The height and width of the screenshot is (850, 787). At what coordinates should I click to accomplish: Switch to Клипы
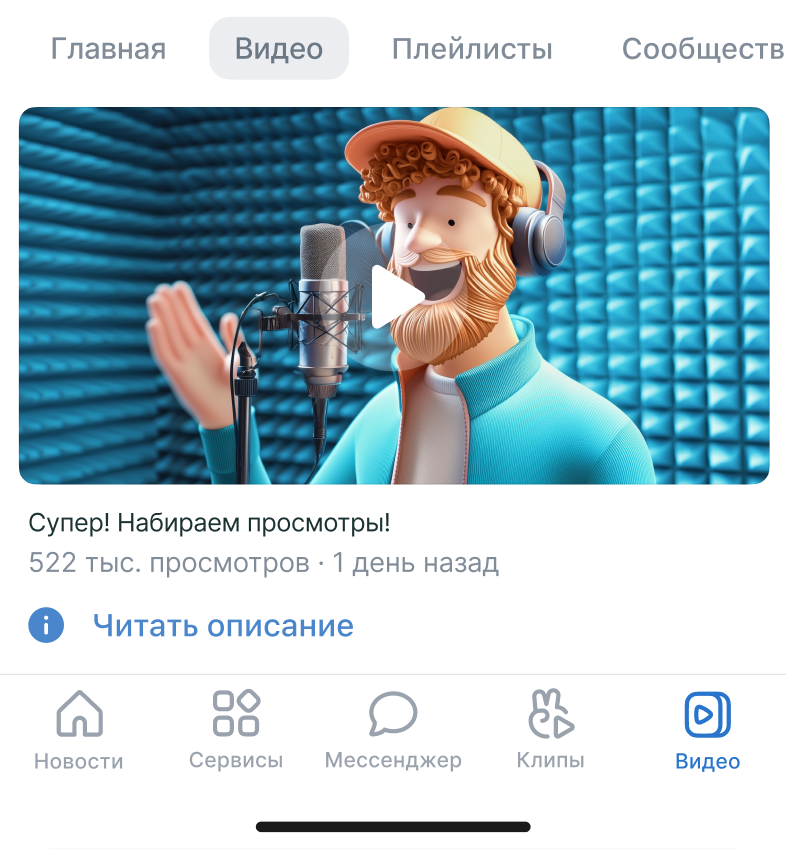550,731
